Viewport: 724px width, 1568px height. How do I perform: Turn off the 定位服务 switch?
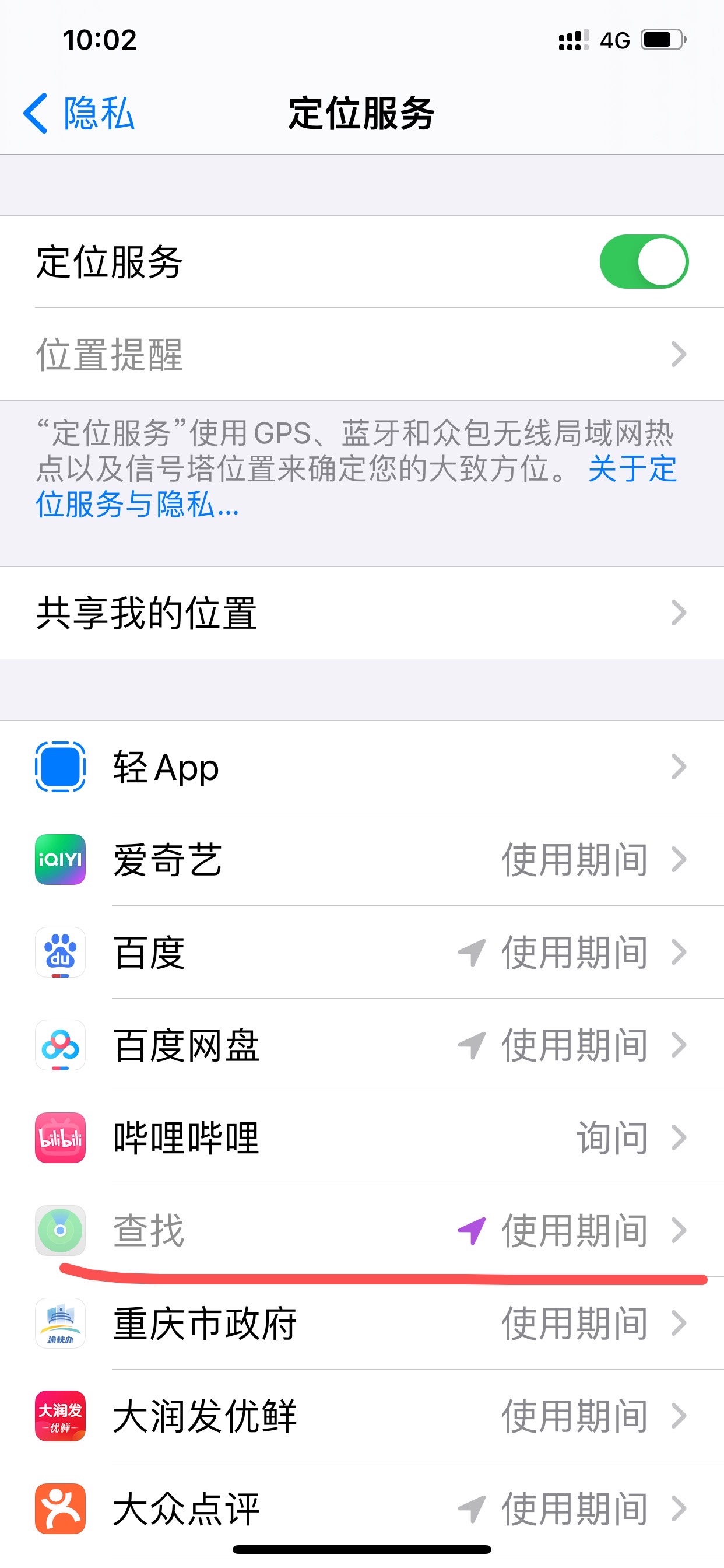(x=643, y=262)
